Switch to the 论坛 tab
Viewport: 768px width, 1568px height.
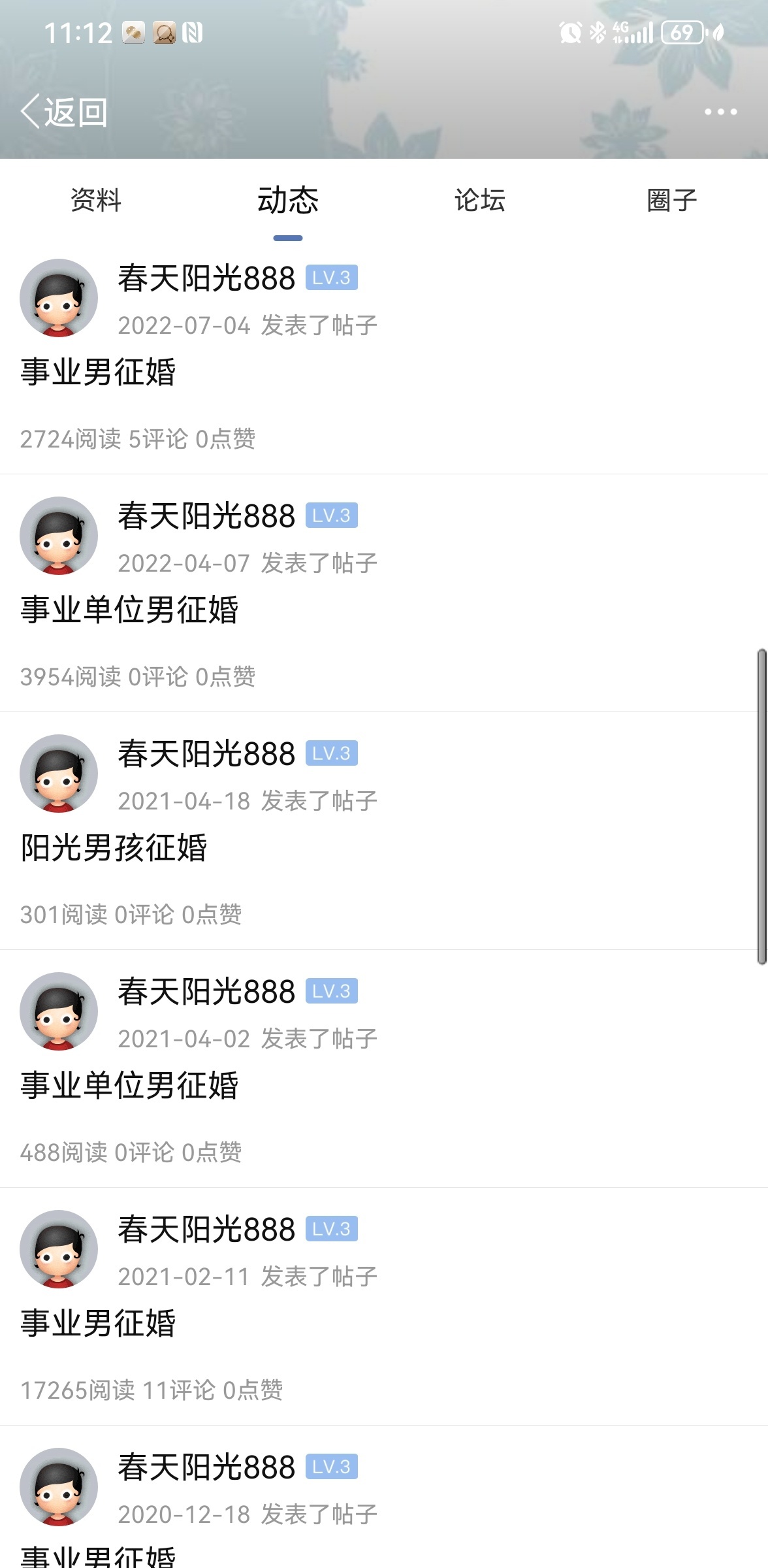pos(480,200)
